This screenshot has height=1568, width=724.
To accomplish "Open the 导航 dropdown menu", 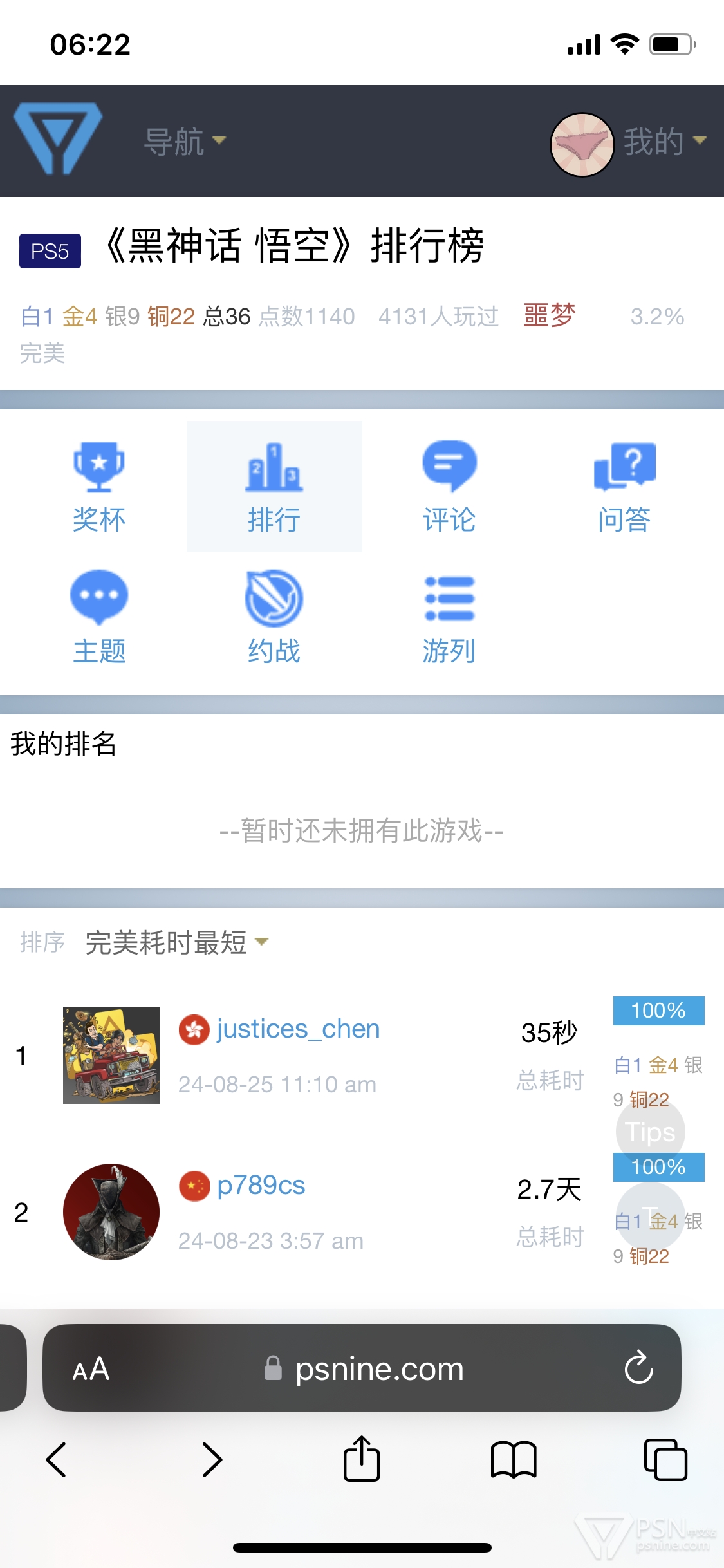I will (185, 141).
